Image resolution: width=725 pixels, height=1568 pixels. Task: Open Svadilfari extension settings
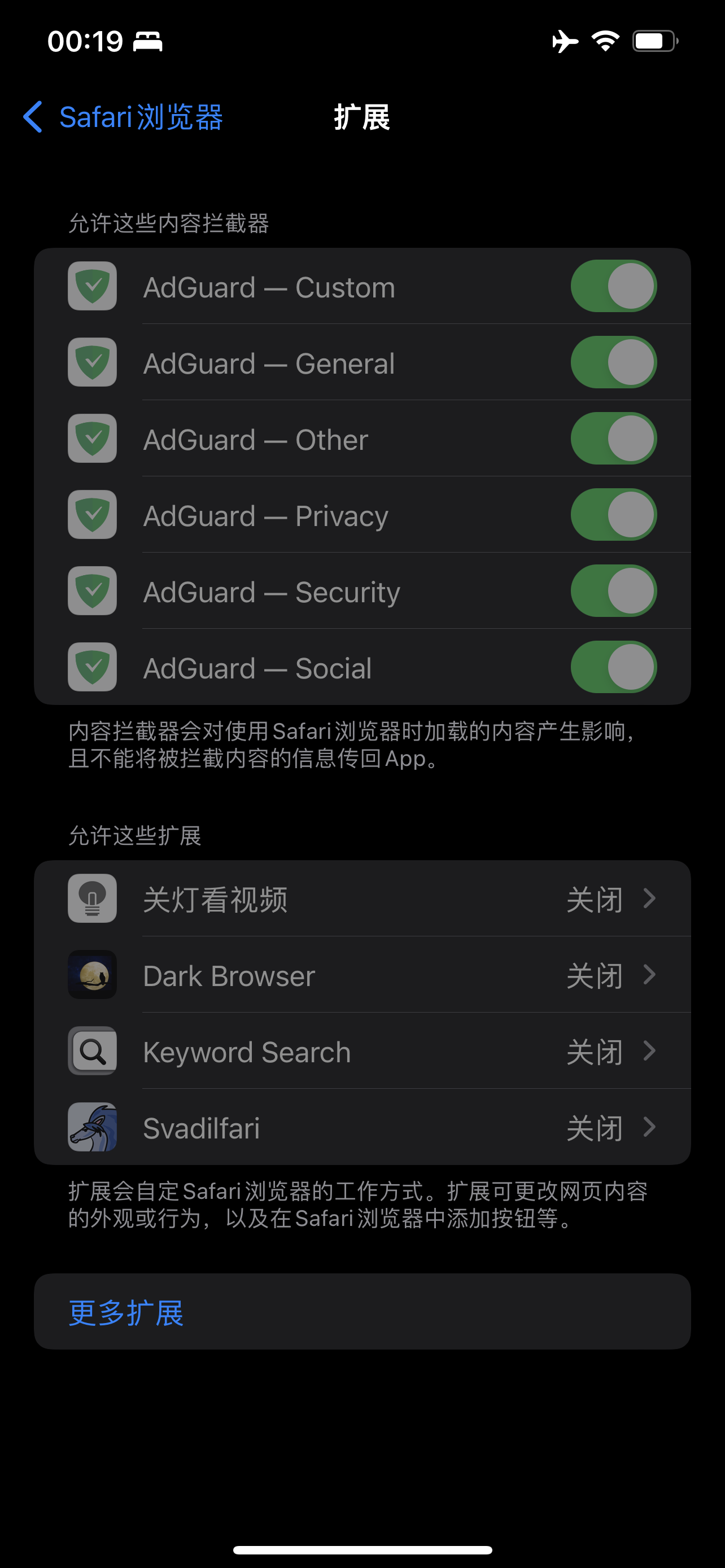pyautogui.click(x=362, y=1127)
